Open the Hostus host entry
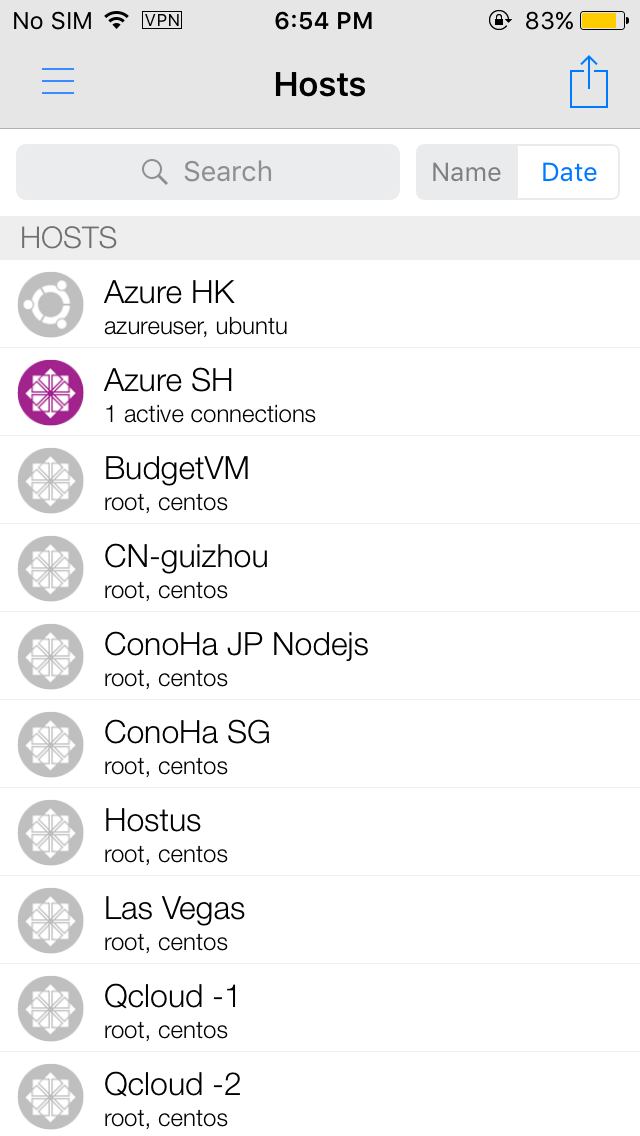 coord(320,833)
